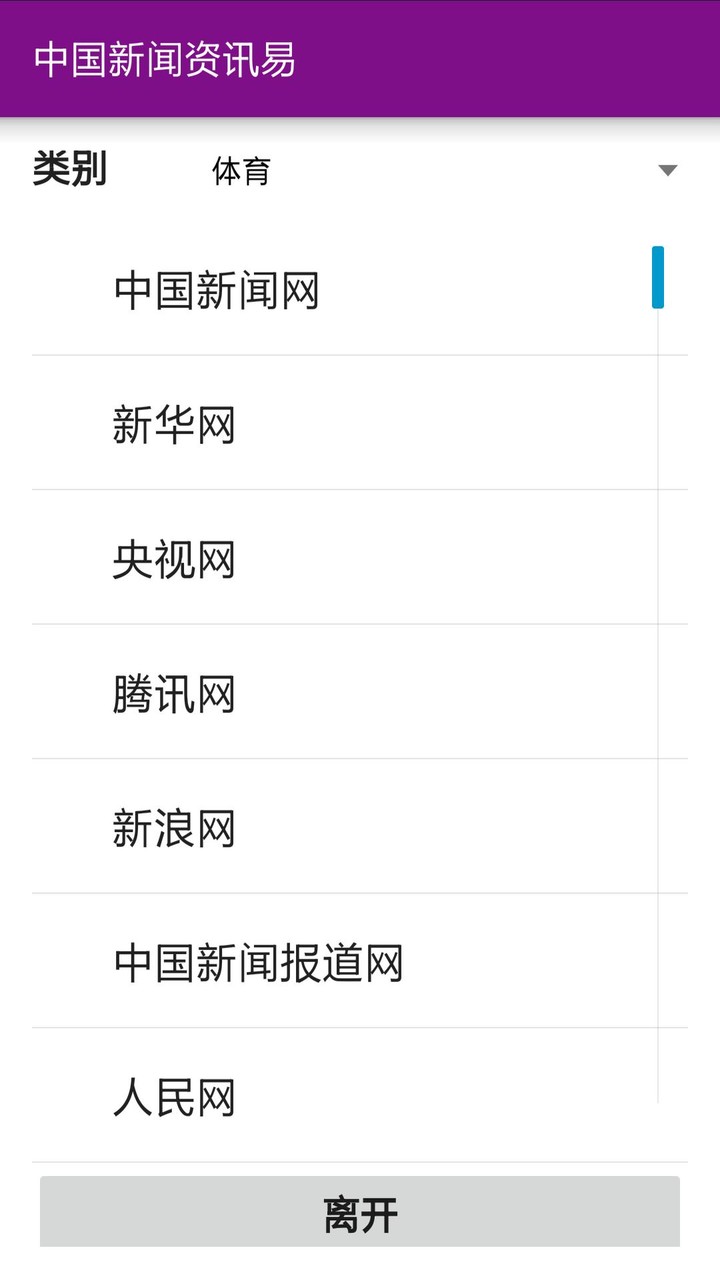This screenshot has height=1280, width=720.
Task: Click the first list row highlight
Action: 400,287
